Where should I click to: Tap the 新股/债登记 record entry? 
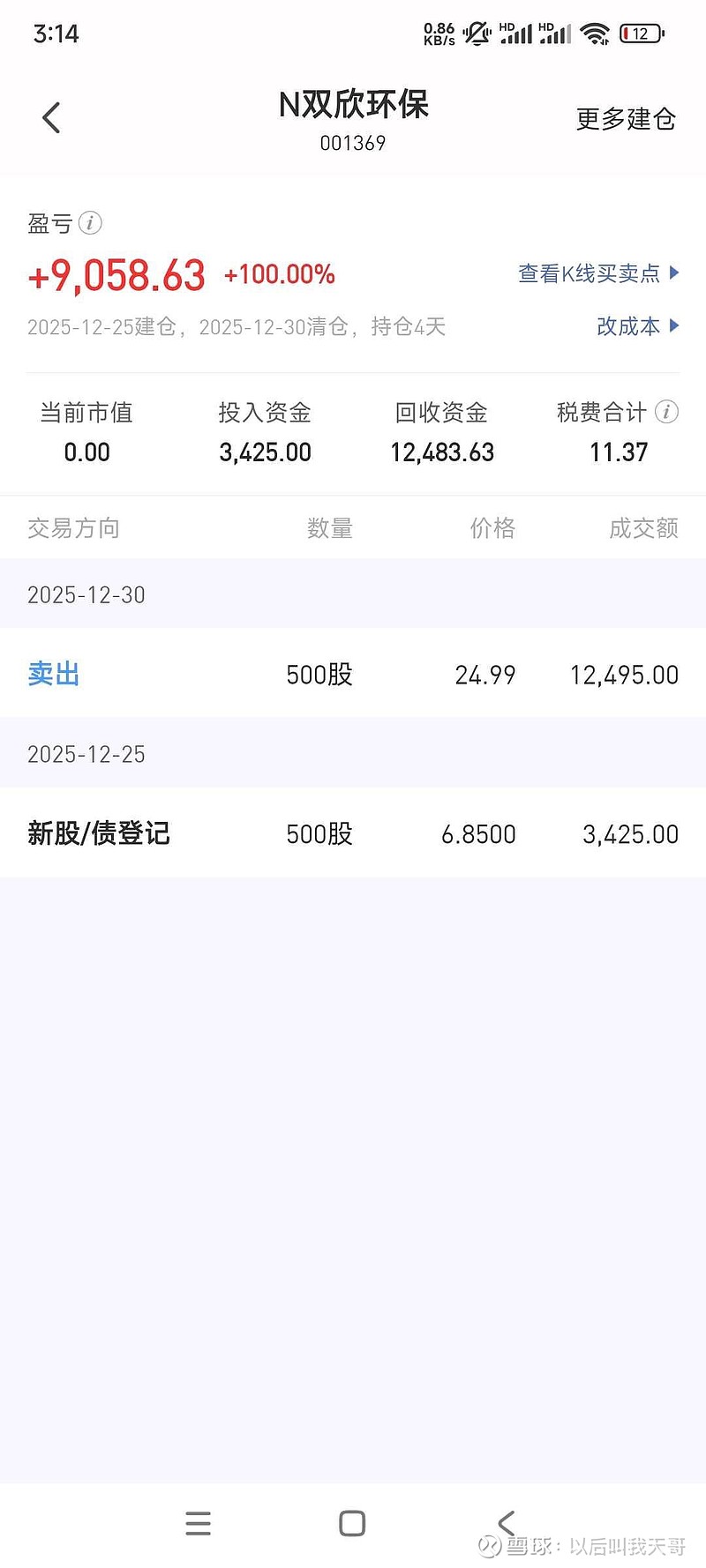(99, 833)
